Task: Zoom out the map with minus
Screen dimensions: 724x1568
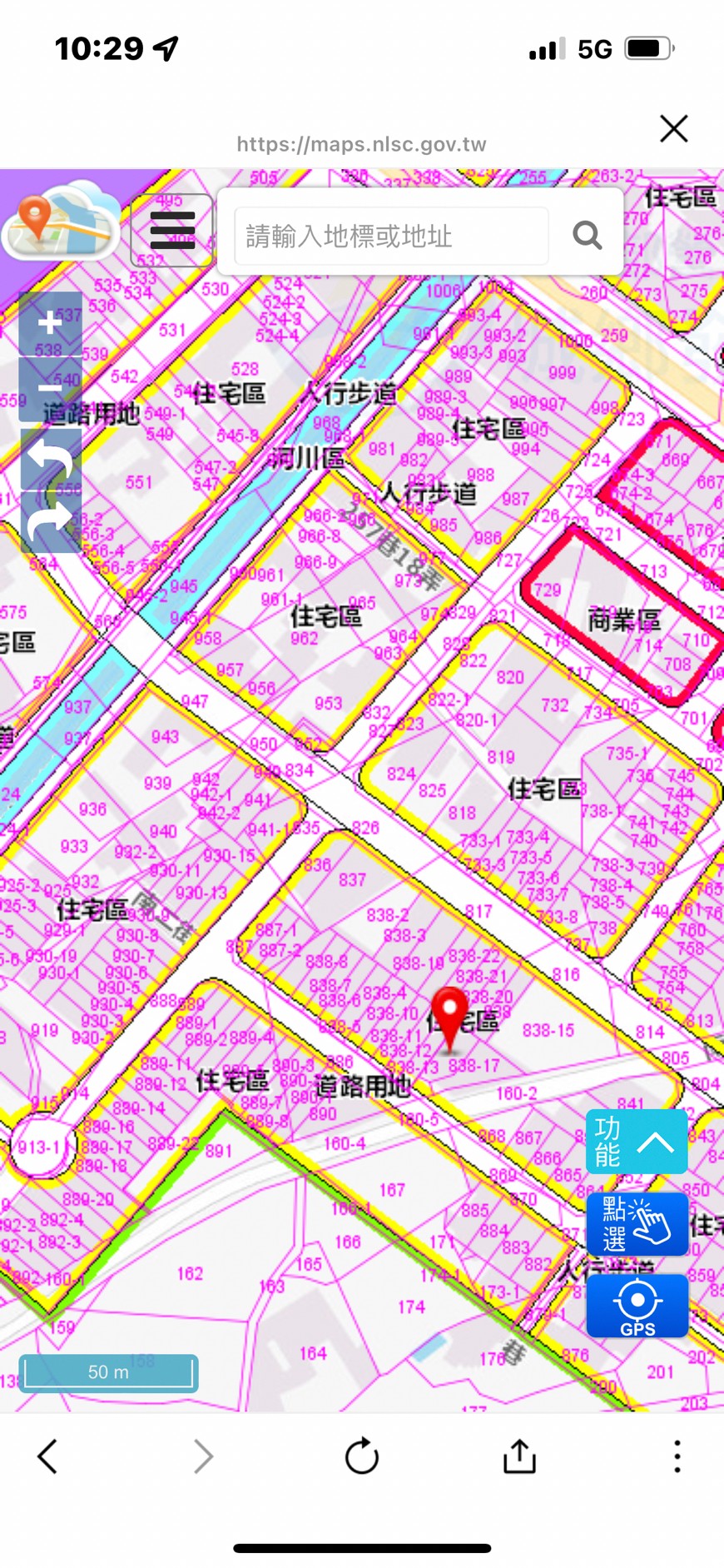Action: 51,388
